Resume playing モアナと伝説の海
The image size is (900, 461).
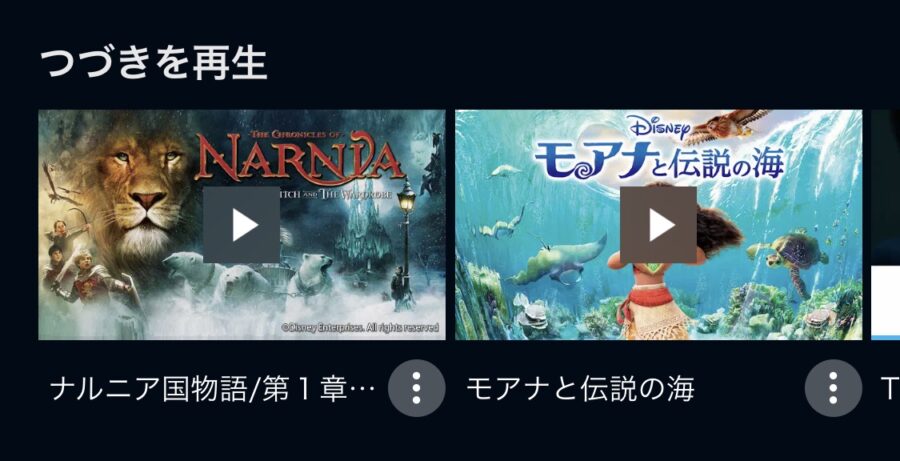(658, 225)
